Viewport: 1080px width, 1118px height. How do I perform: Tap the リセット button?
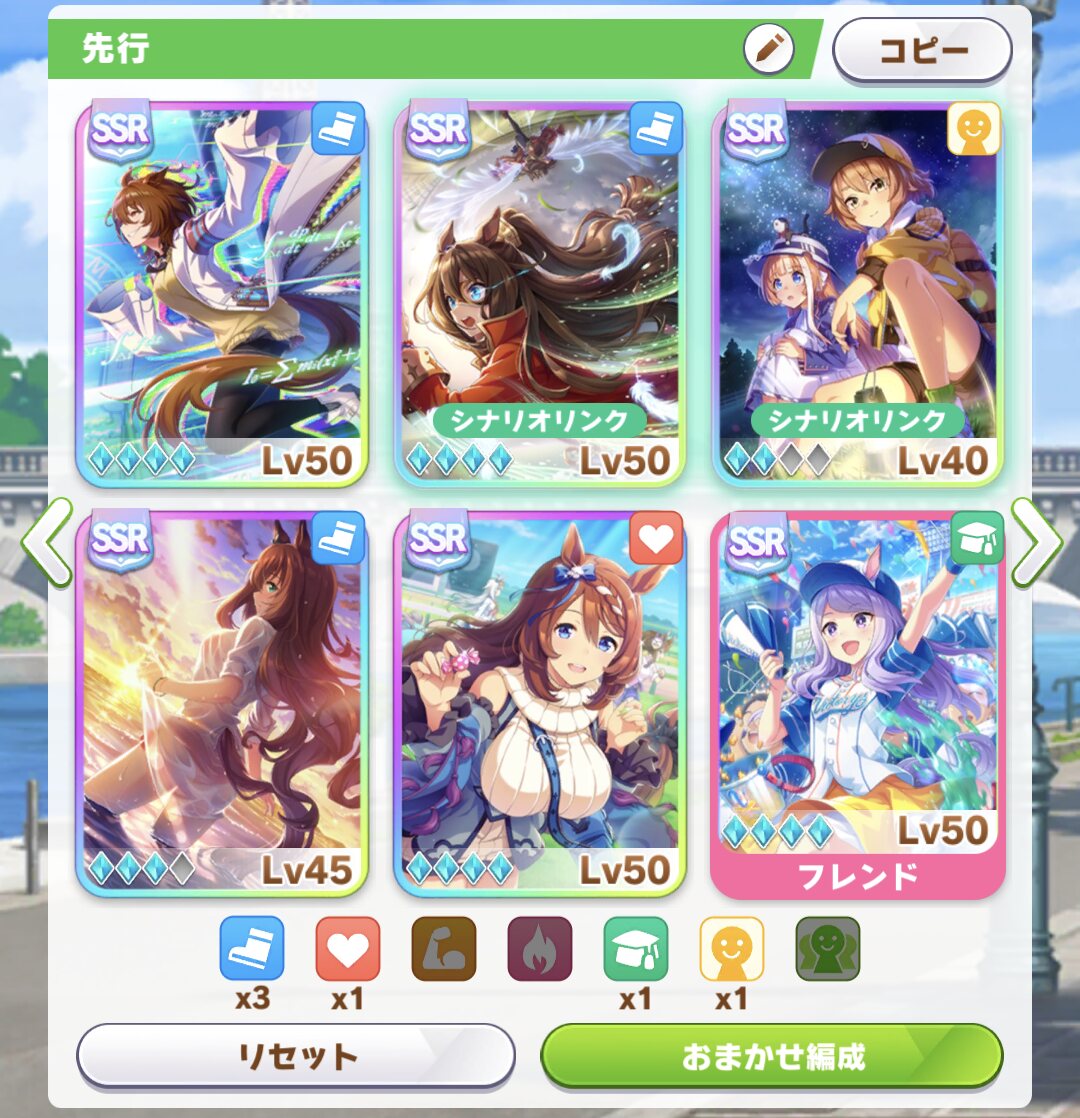pos(295,1055)
